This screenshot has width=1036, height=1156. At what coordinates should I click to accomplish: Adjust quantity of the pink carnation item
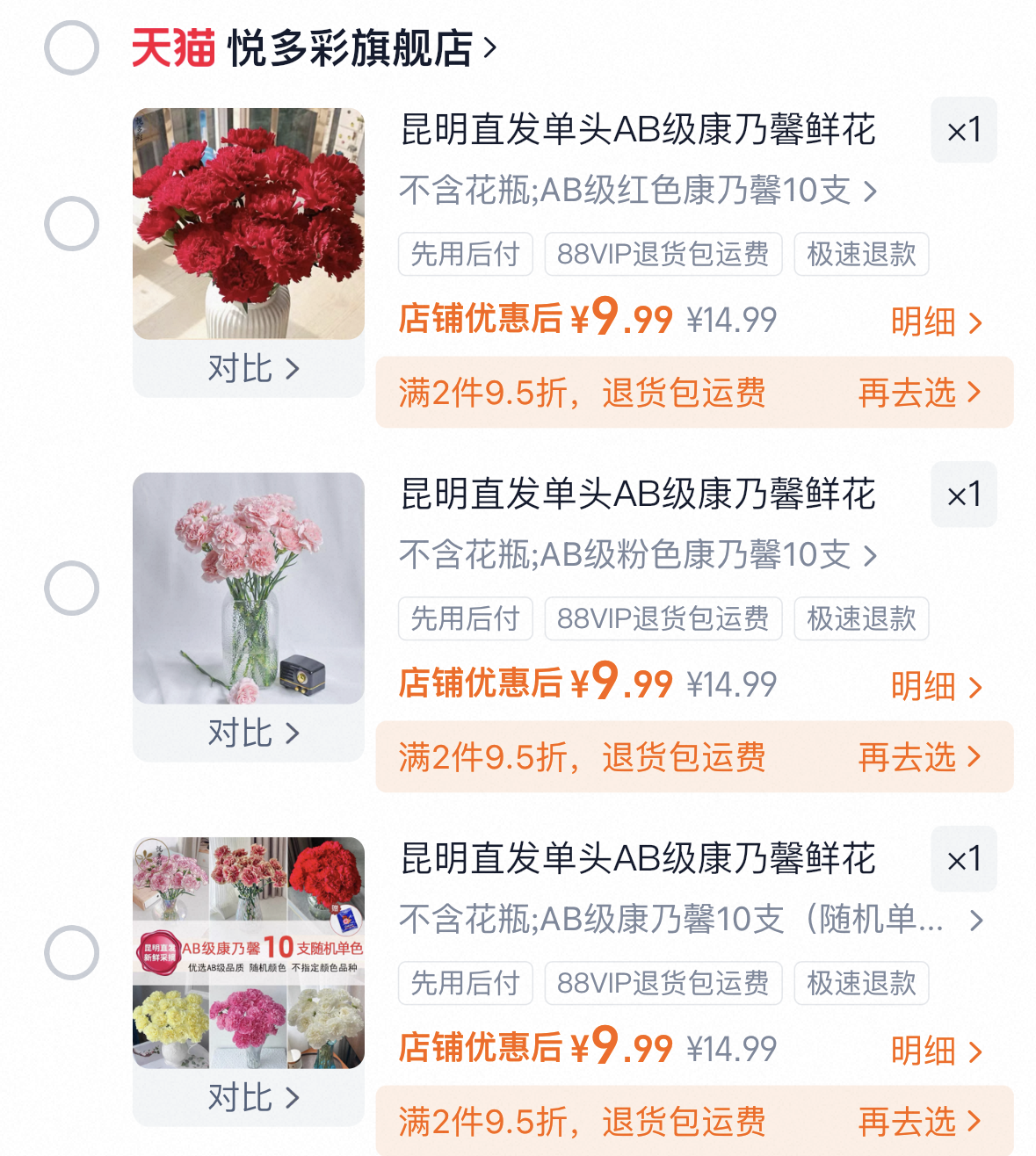[x=964, y=495]
